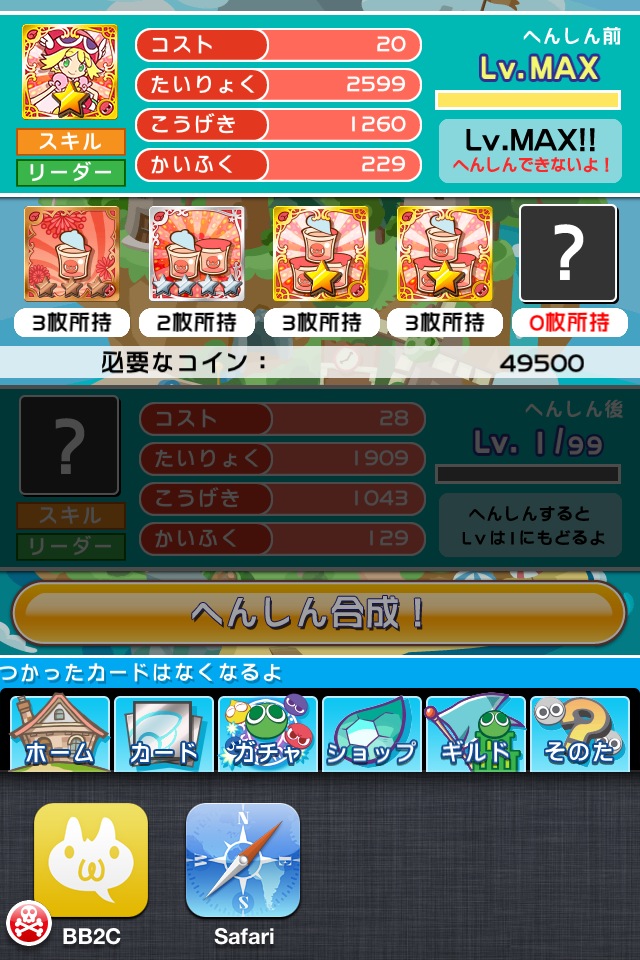Tap the へんしん合成! button

click(318, 613)
